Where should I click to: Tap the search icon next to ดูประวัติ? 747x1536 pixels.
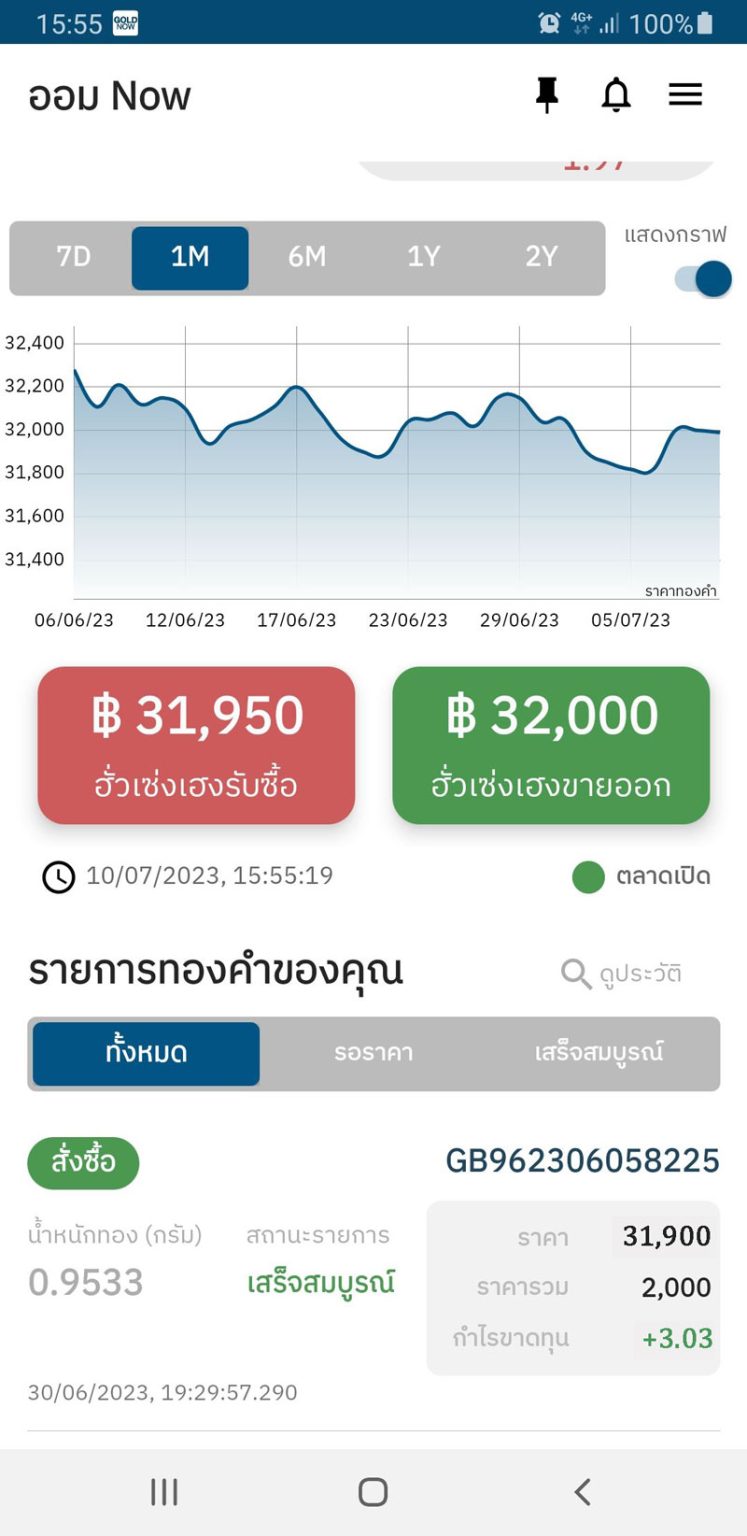click(x=573, y=973)
